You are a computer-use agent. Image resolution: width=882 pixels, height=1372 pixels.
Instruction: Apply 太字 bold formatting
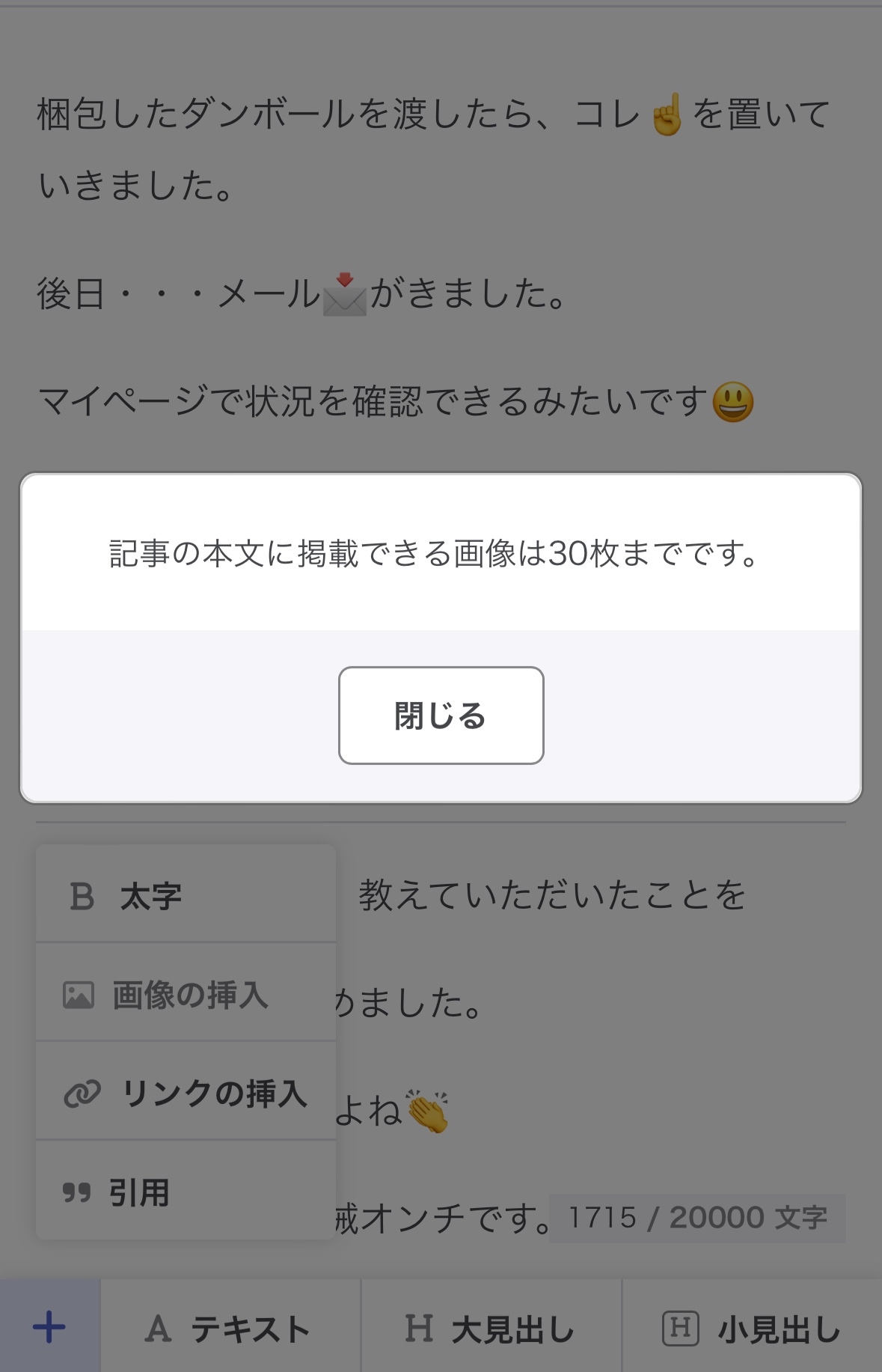186,895
